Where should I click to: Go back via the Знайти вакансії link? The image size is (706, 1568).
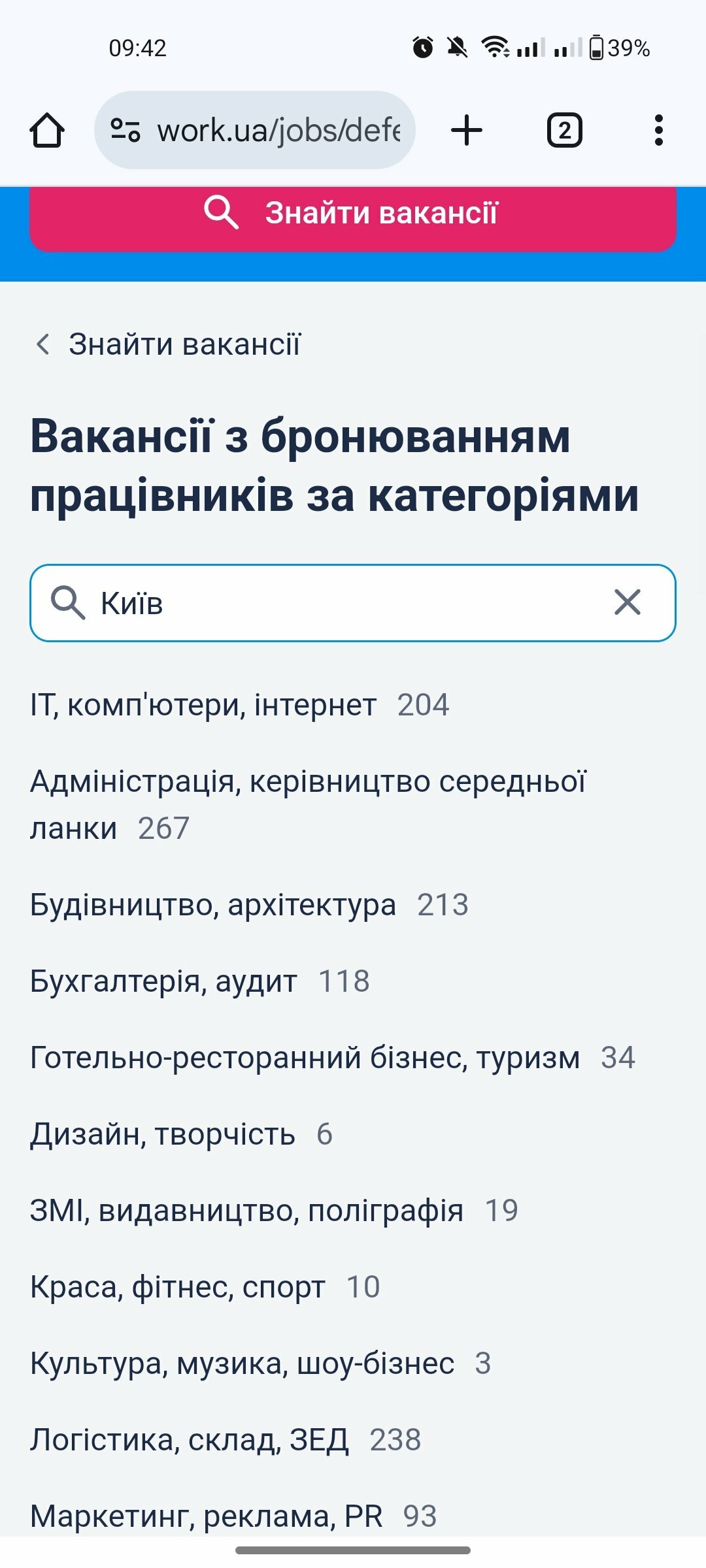(168, 344)
